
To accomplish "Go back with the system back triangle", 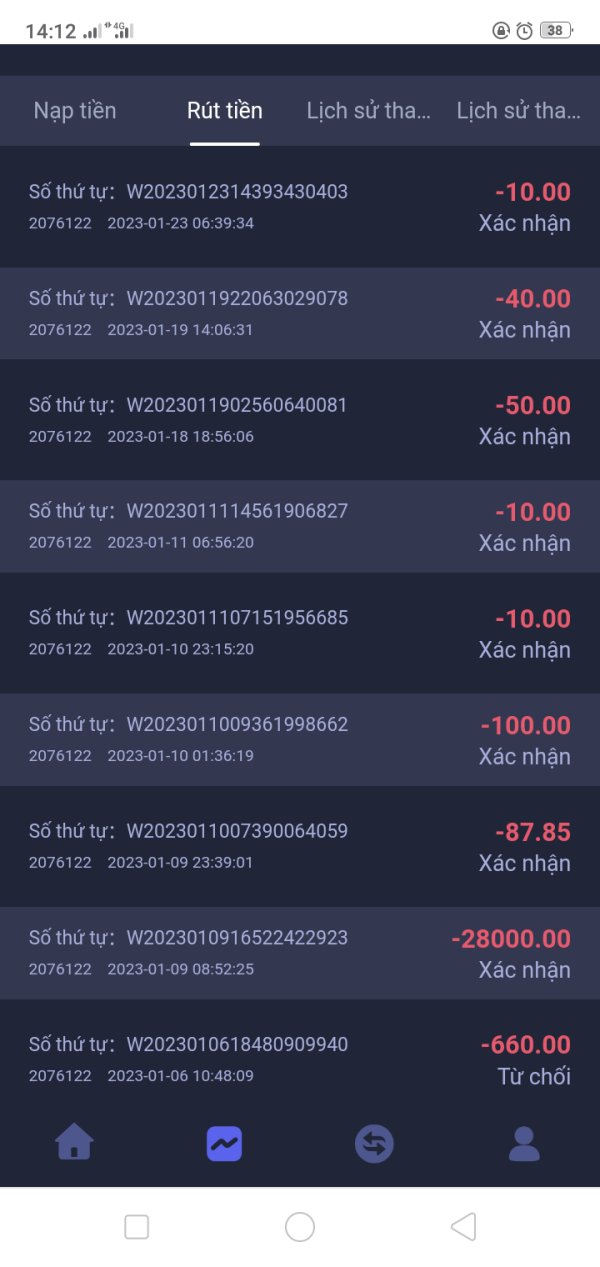I will (463, 1227).
